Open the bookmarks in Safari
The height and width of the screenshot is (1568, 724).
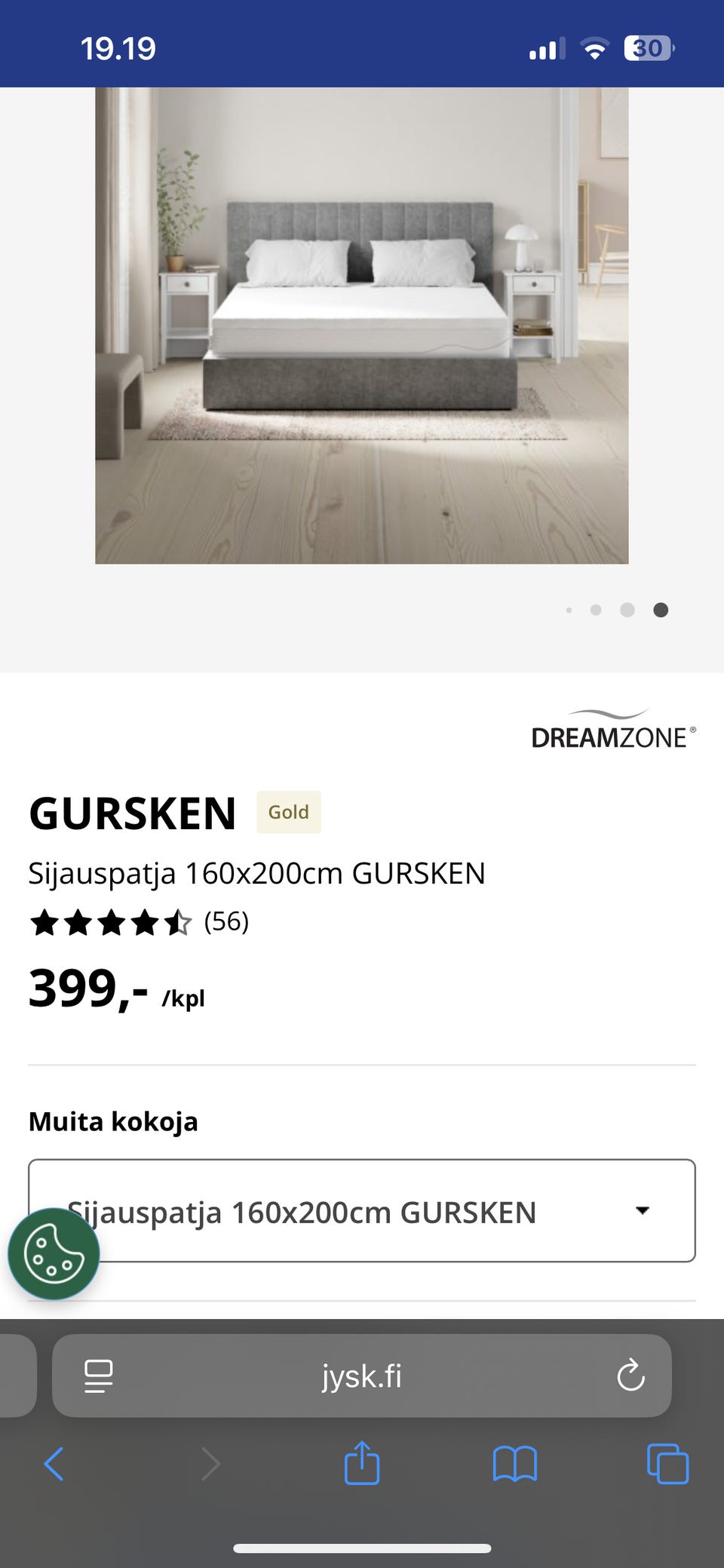[515, 1464]
